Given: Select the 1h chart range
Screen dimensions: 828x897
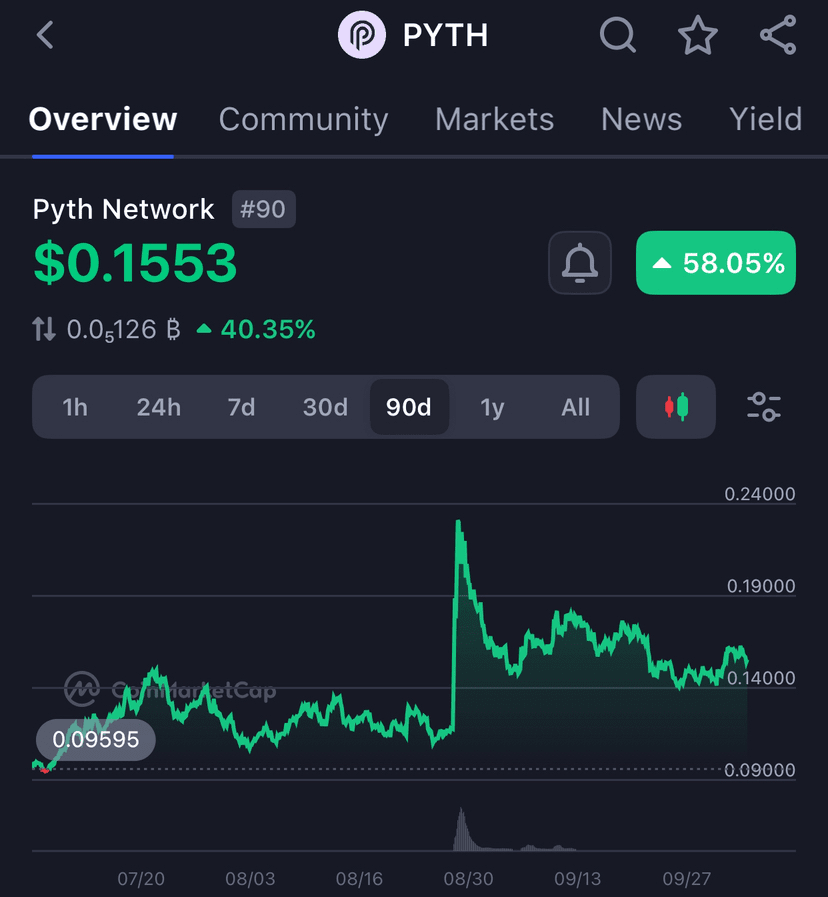Looking at the screenshot, I should click(75, 407).
